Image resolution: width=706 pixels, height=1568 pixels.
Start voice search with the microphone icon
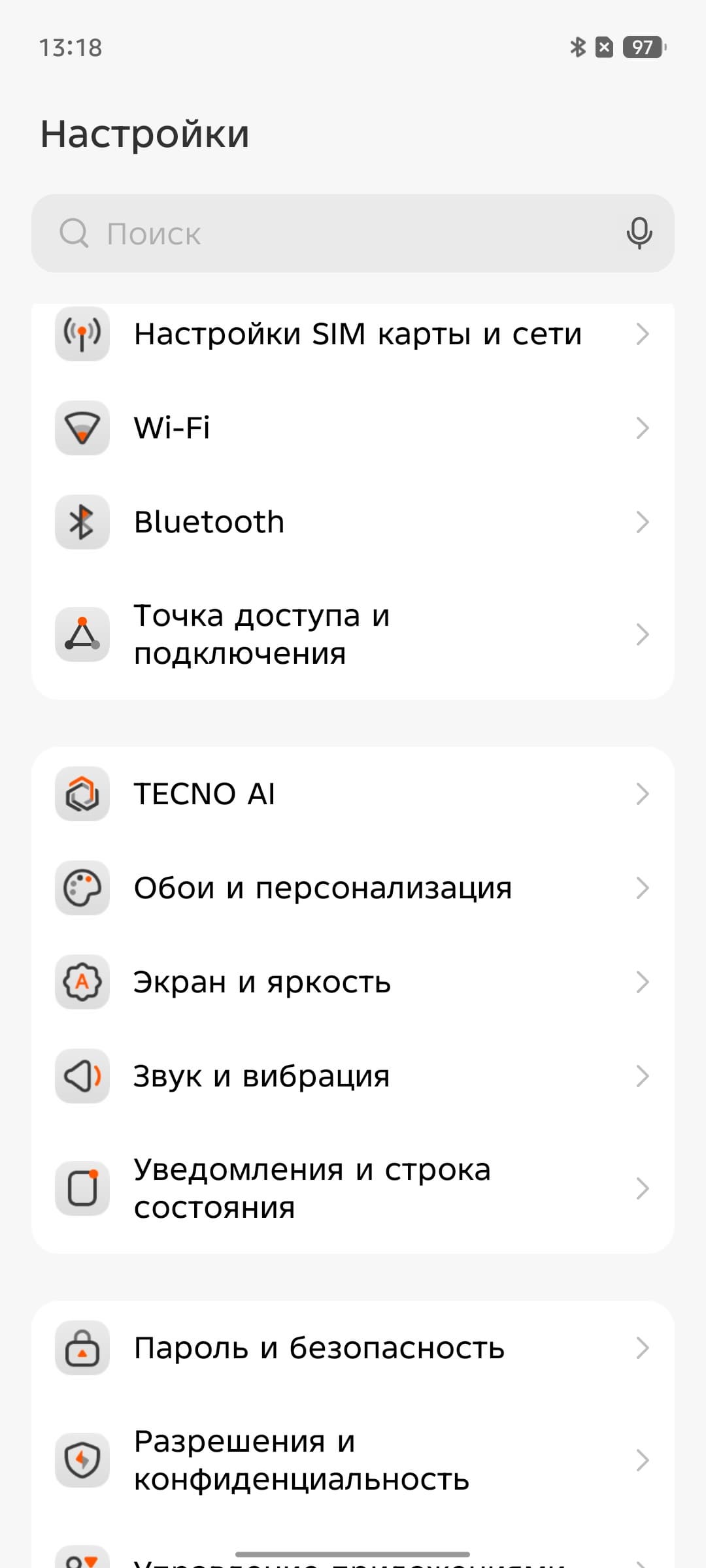[639, 233]
